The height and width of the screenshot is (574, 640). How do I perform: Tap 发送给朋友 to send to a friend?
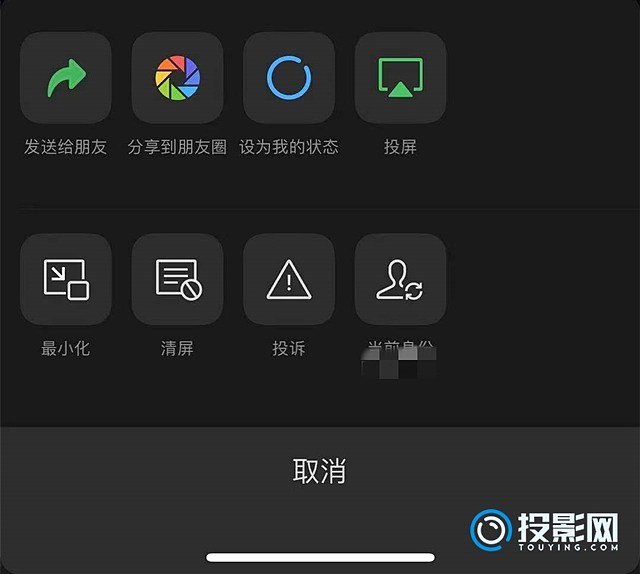(66, 78)
